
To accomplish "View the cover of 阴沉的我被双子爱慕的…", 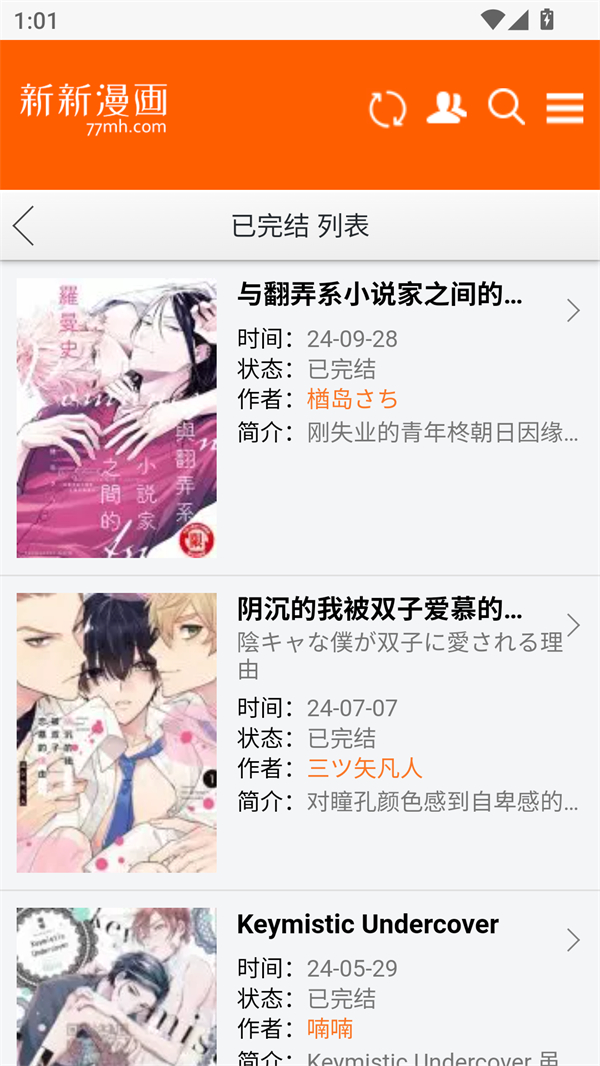I will tap(116, 733).
